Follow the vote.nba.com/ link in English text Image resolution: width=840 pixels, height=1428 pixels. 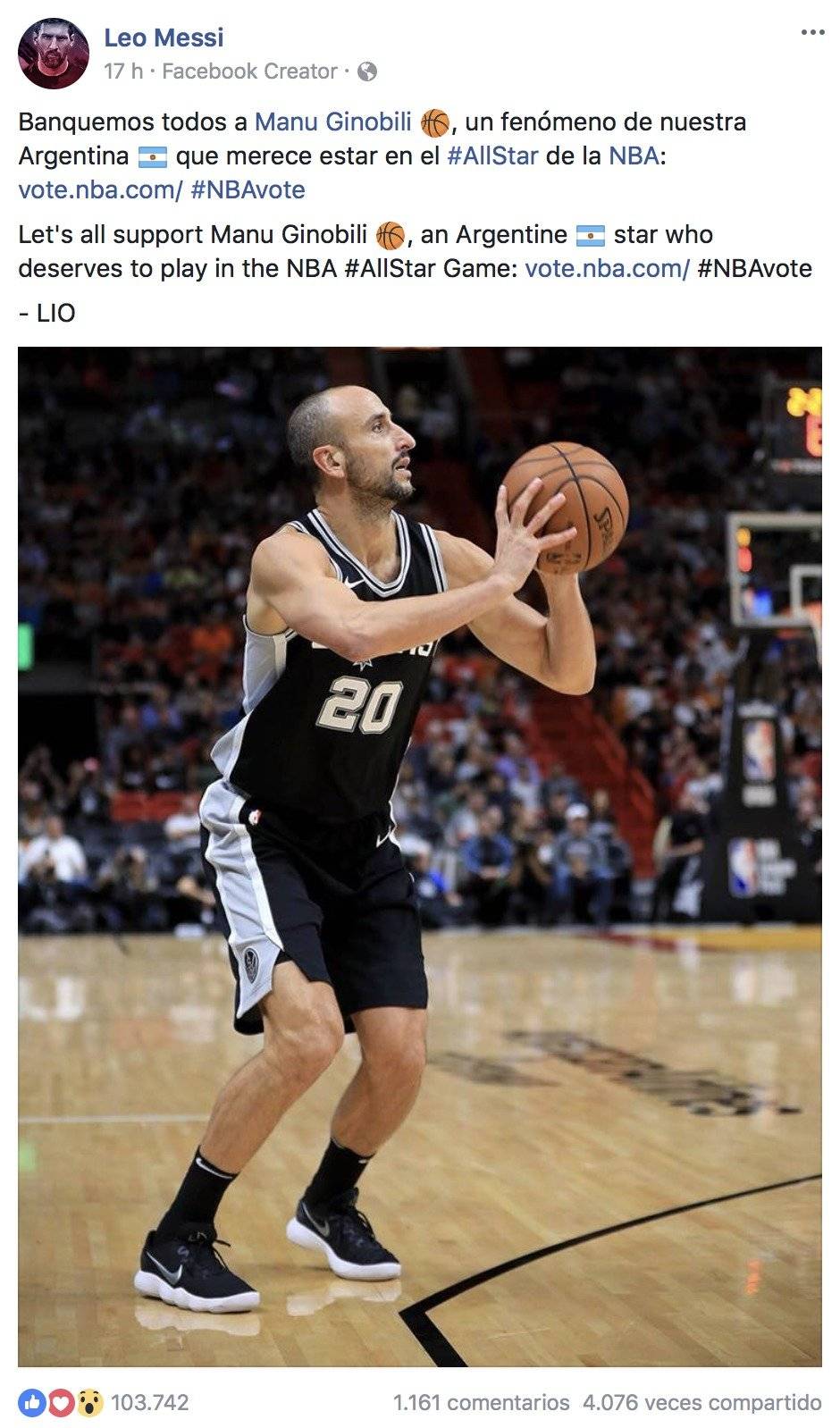click(607, 268)
